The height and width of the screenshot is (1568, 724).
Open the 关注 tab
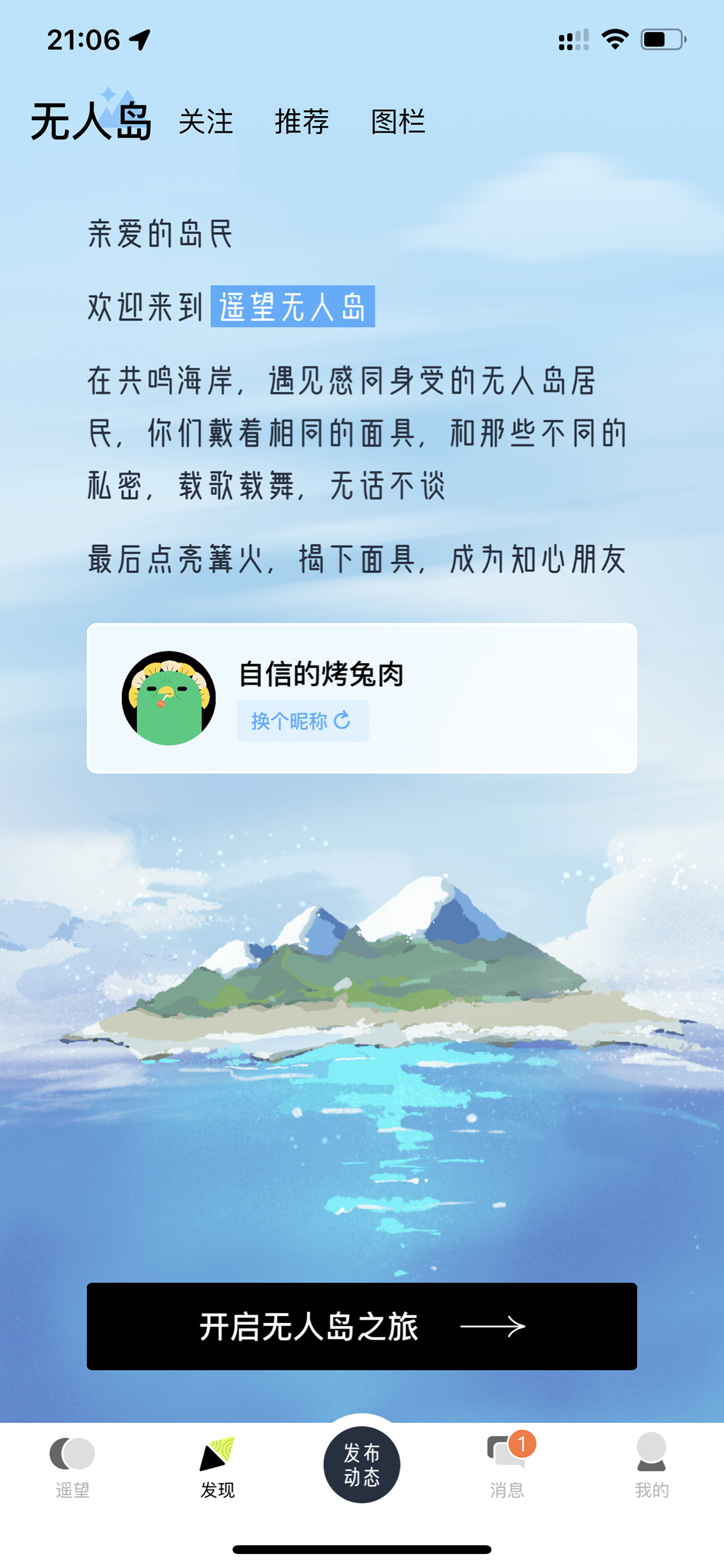click(206, 122)
